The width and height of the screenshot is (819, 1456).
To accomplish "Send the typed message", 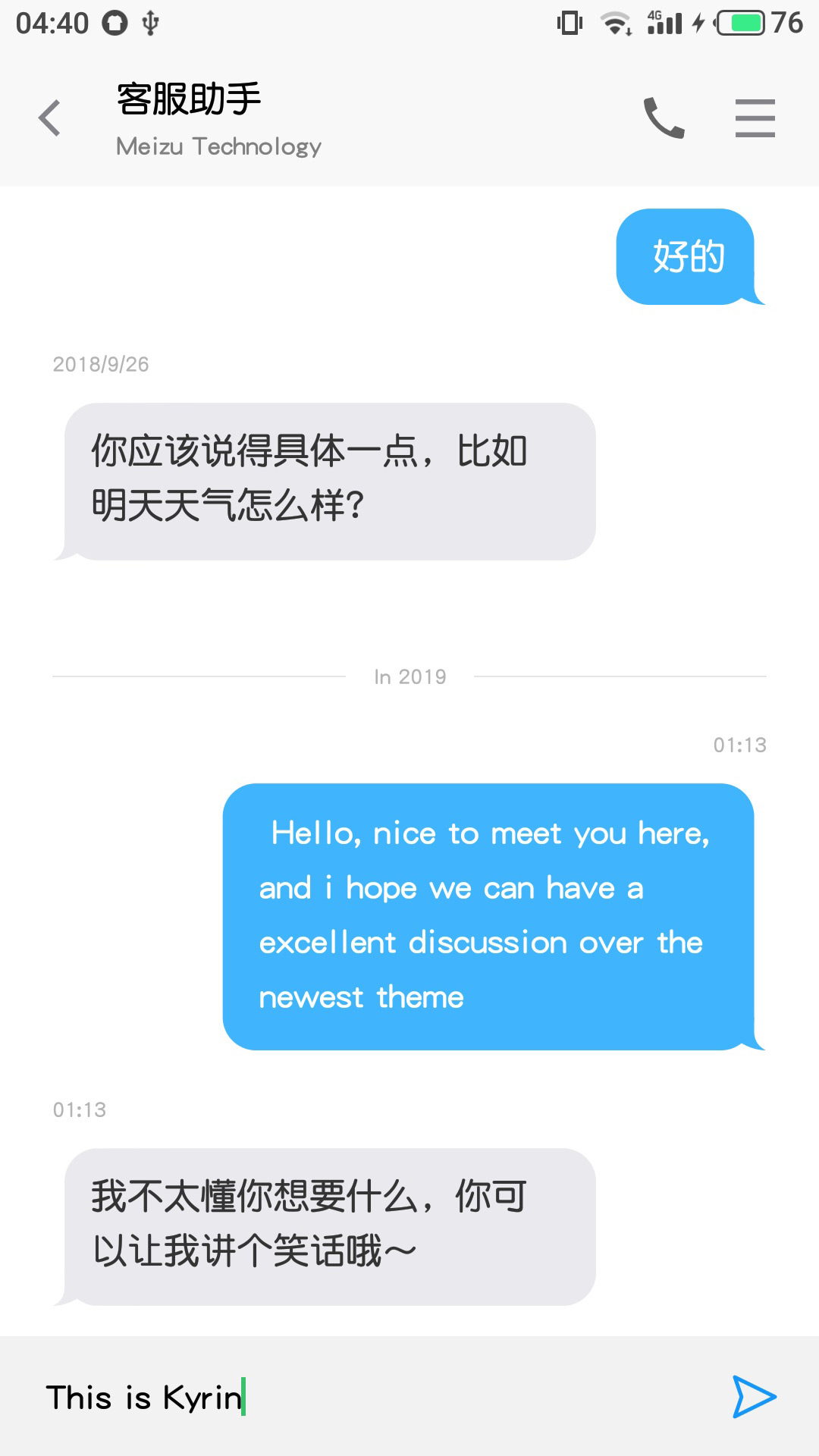I will (754, 1396).
